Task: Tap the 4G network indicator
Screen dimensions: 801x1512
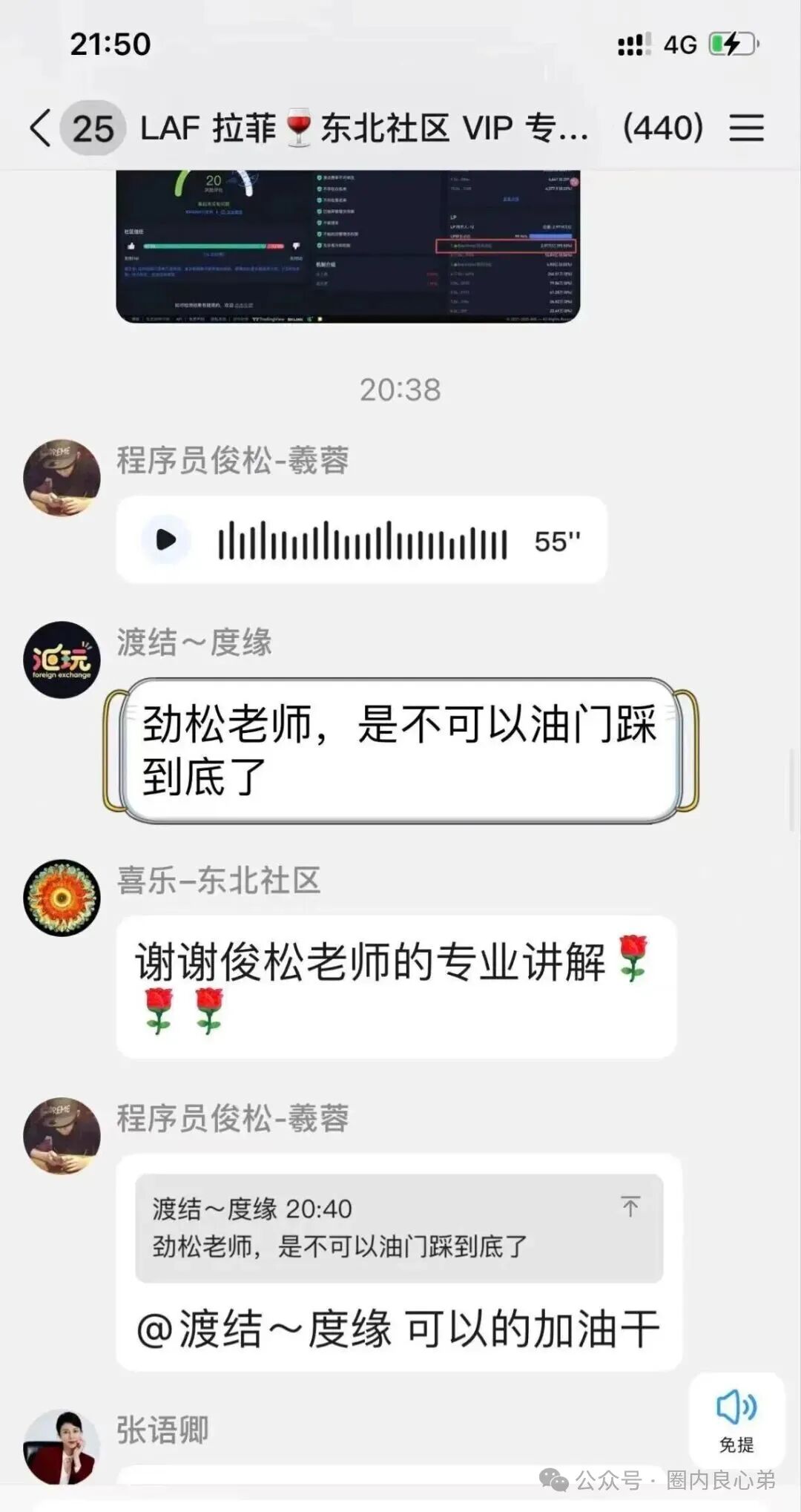Action: tap(679, 45)
